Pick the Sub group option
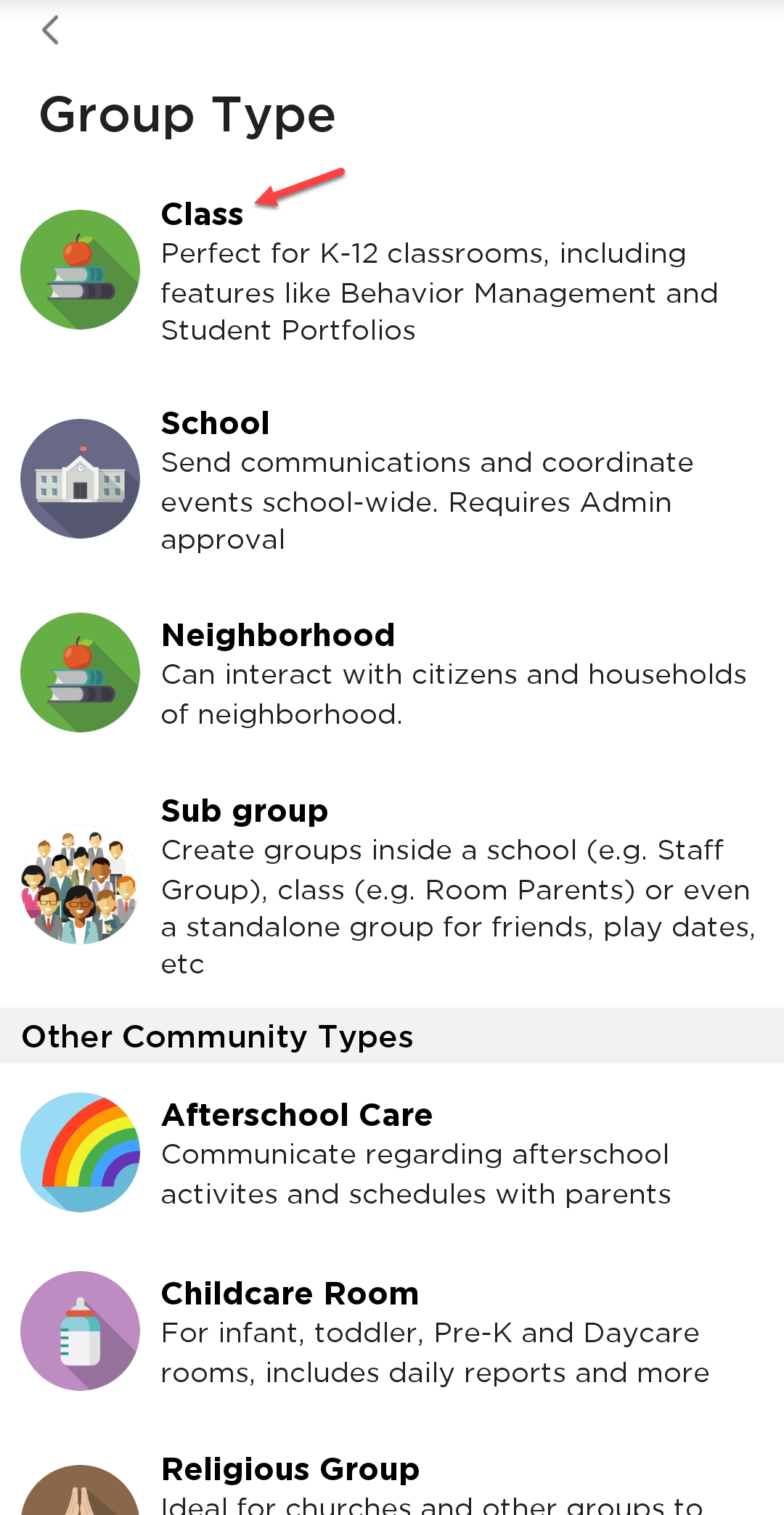The width and height of the screenshot is (784, 1515). point(245,811)
